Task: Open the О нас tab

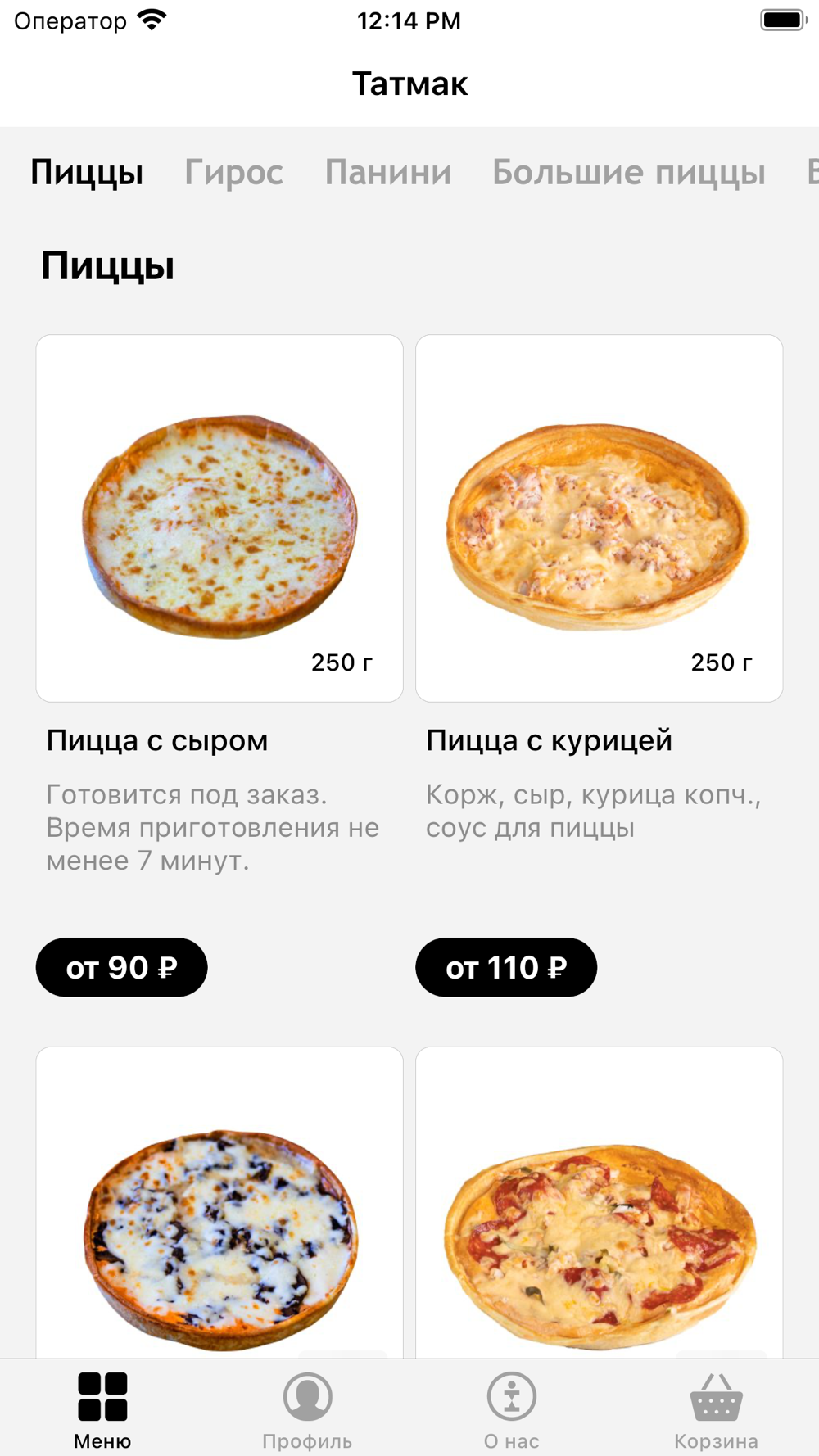Action: [x=512, y=1409]
